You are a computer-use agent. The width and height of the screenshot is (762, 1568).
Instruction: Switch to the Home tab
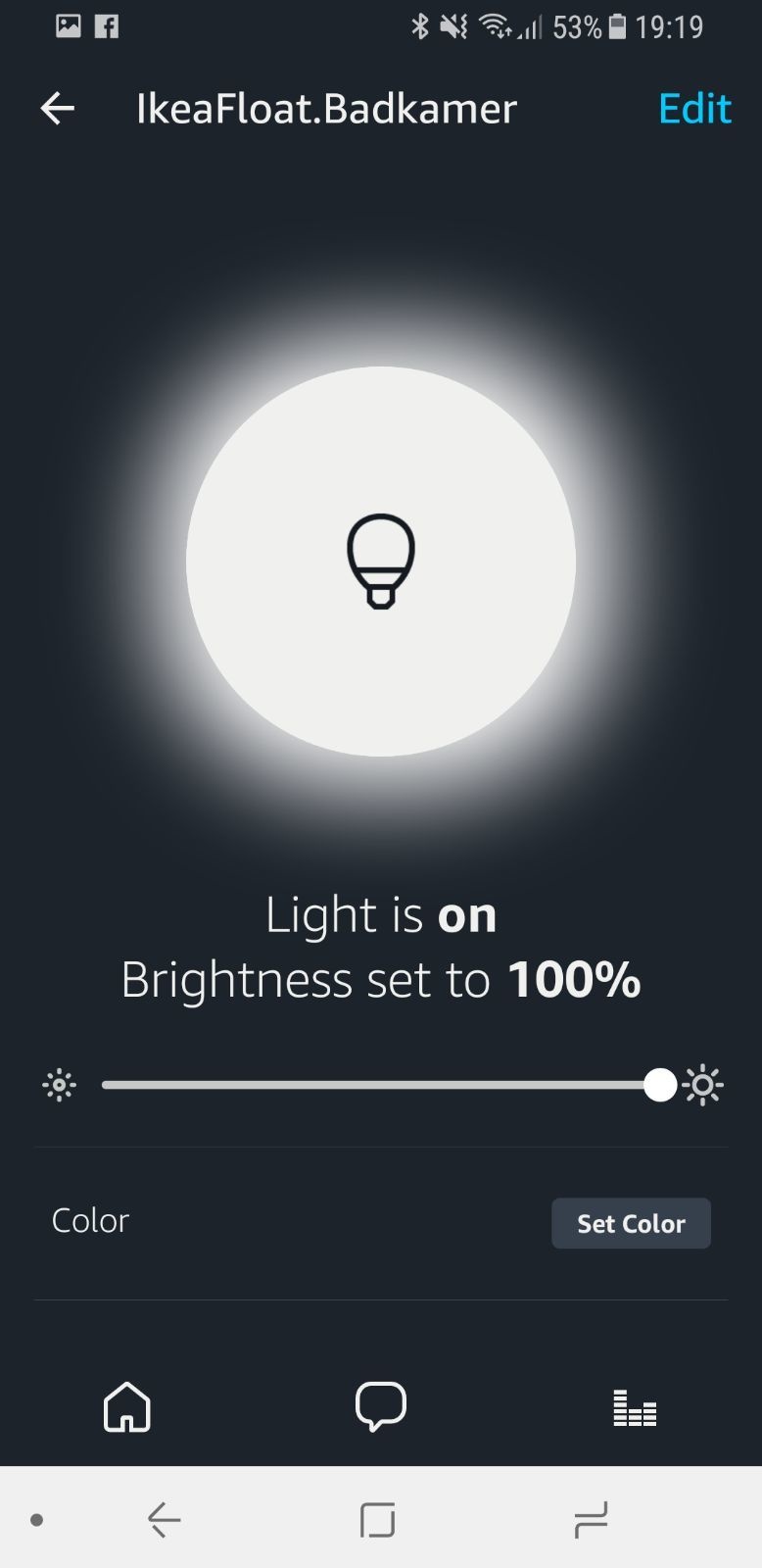tap(127, 1407)
